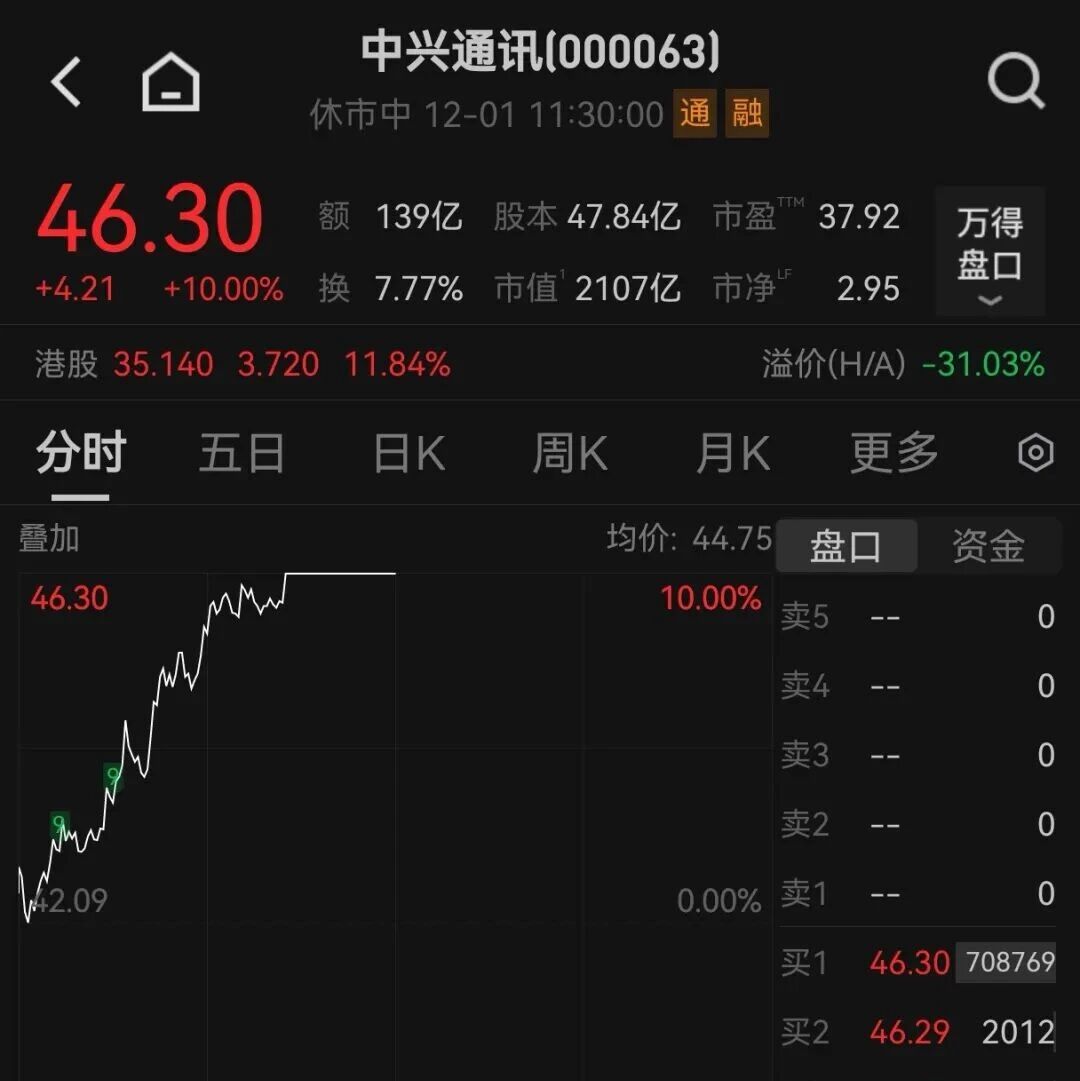Expand the 万得盘口 panel
The height and width of the screenshot is (1081, 1080).
coord(989,251)
